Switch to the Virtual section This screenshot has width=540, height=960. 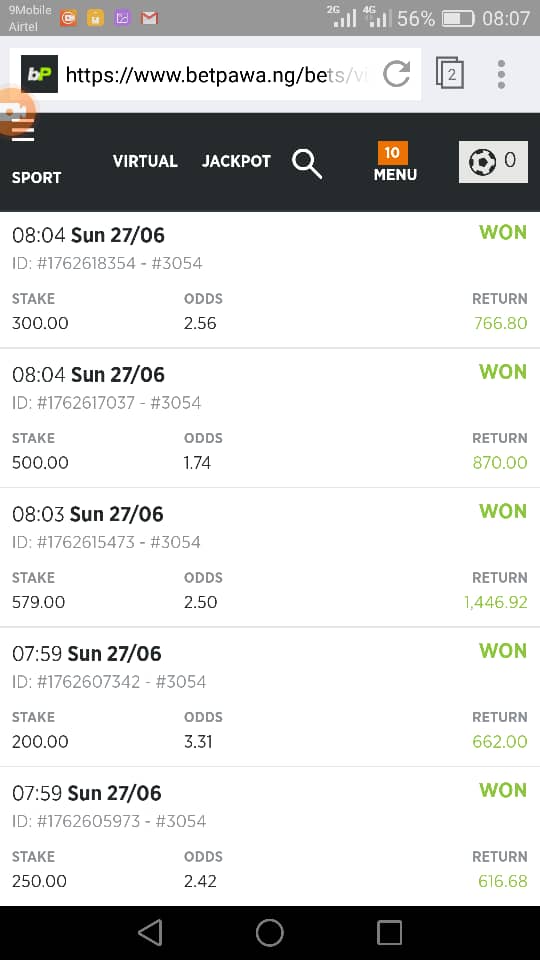tap(145, 161)
